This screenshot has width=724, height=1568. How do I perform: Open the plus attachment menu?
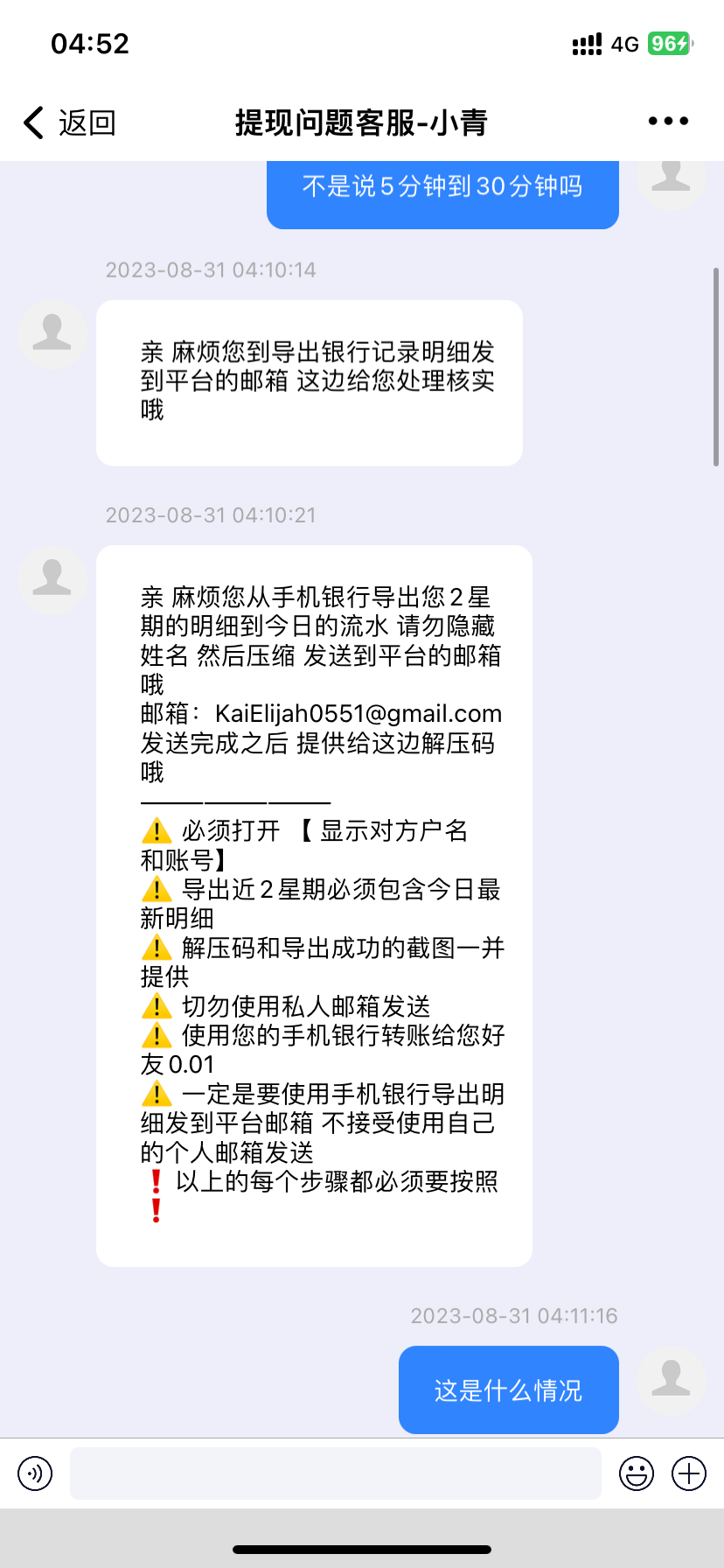(689, 1473)
